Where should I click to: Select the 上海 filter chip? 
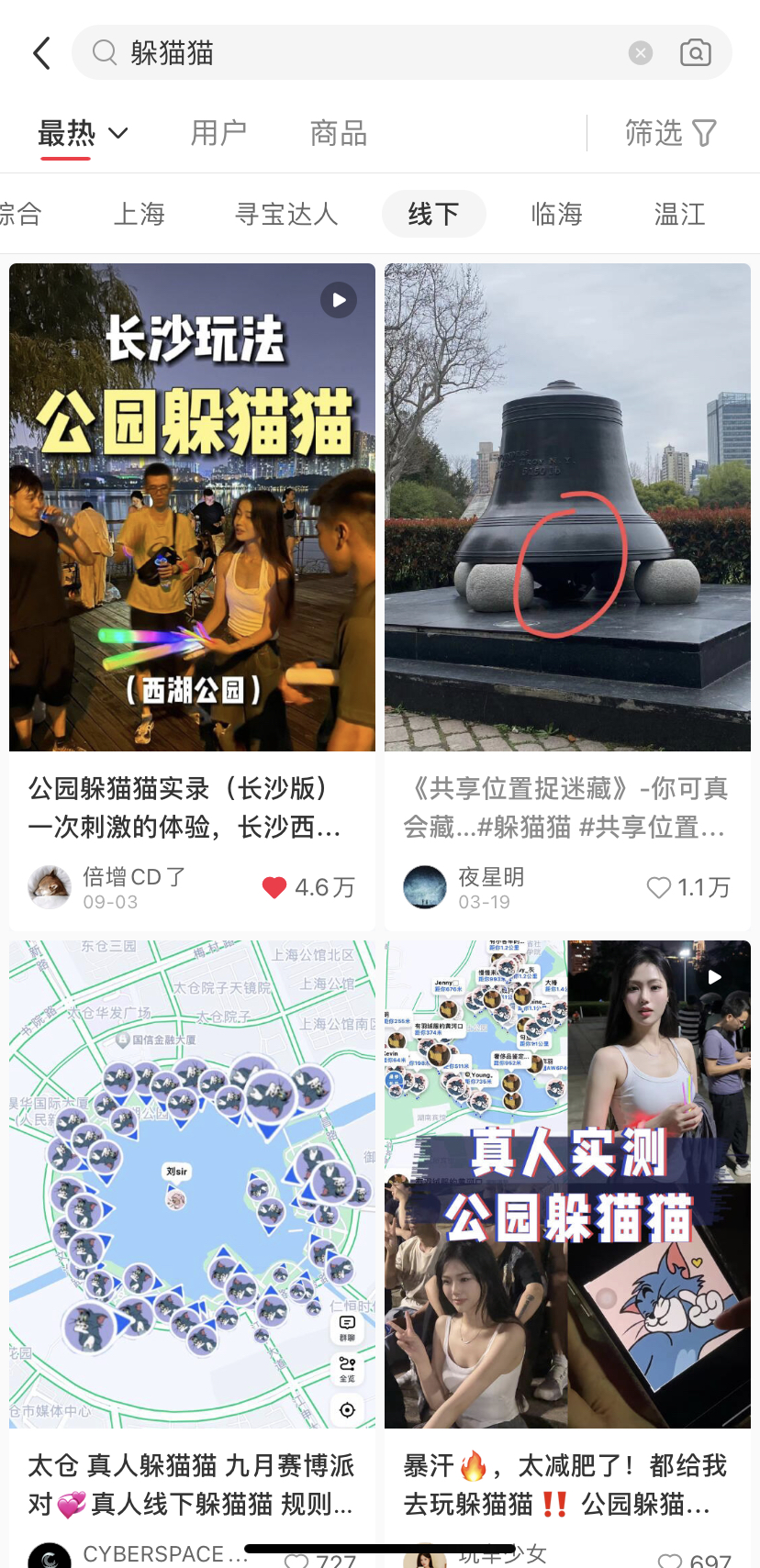pos(140,215)
